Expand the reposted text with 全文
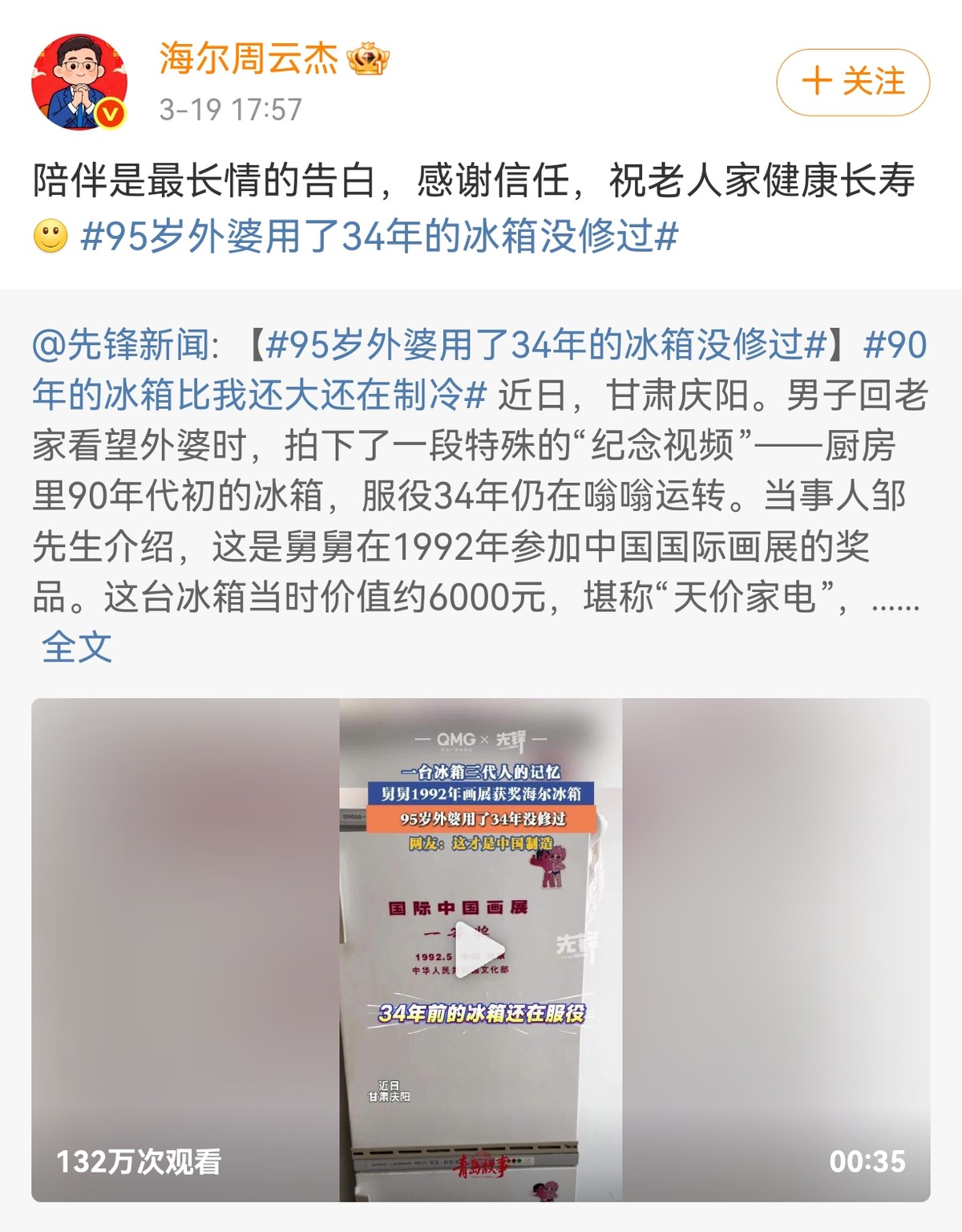Image resolution: width=962 pixels, height=1232 pixels. coord(77,647)
